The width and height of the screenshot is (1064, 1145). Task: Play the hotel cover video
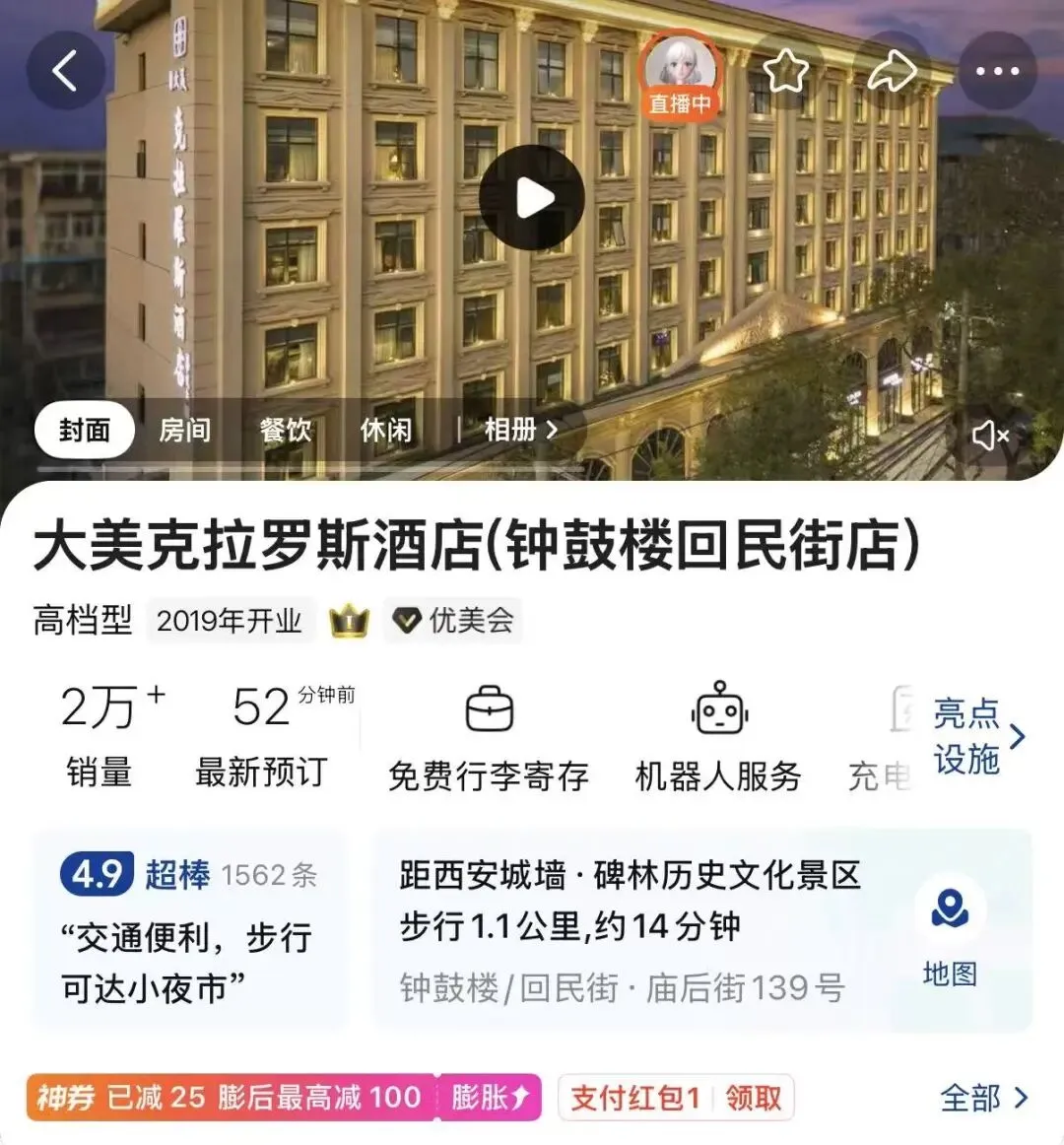[532, 197]
